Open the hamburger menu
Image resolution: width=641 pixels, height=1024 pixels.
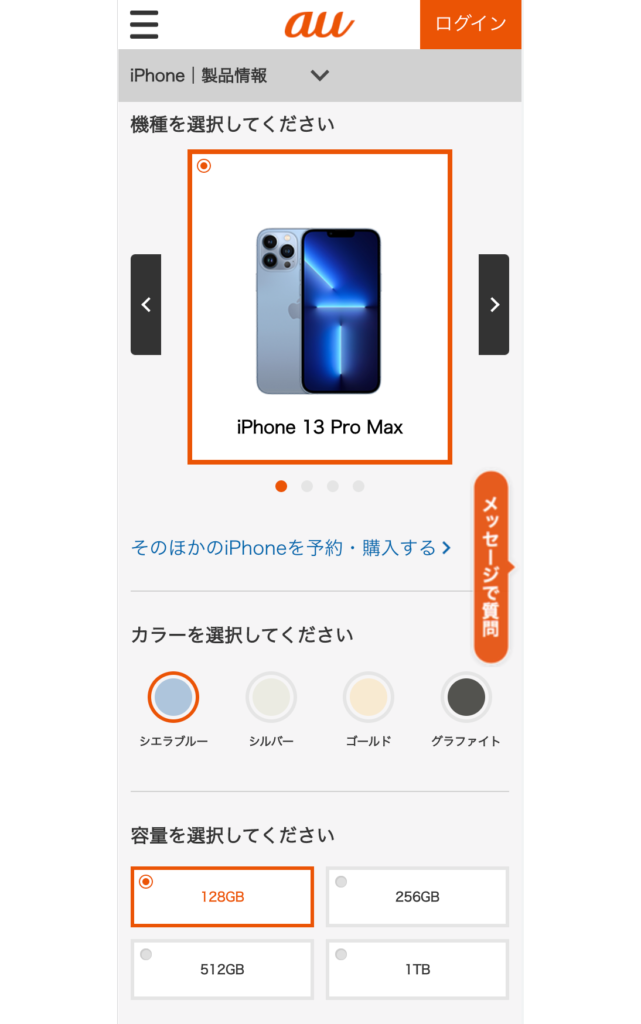click(144, 24)
